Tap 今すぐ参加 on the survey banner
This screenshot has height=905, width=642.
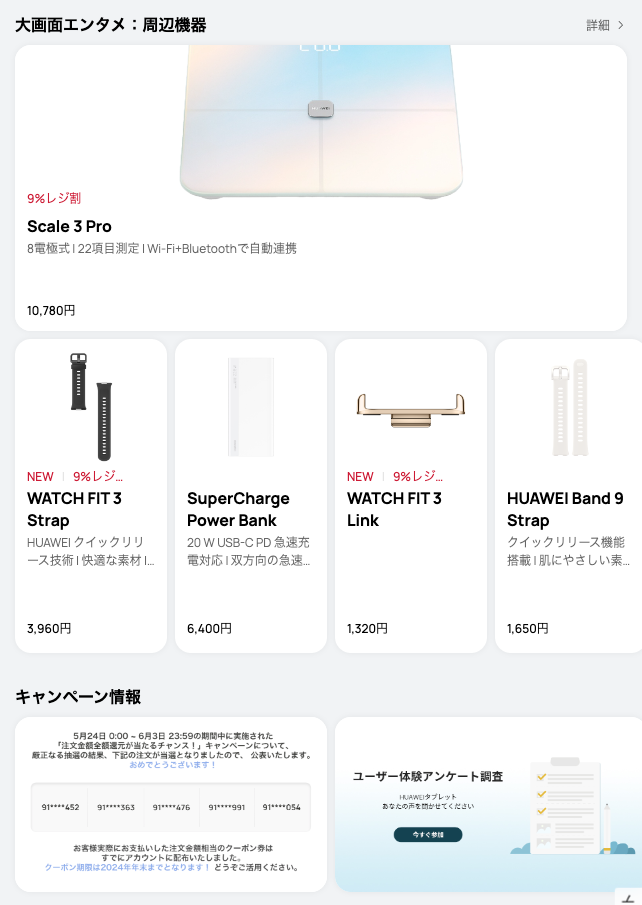pos(428,834)
